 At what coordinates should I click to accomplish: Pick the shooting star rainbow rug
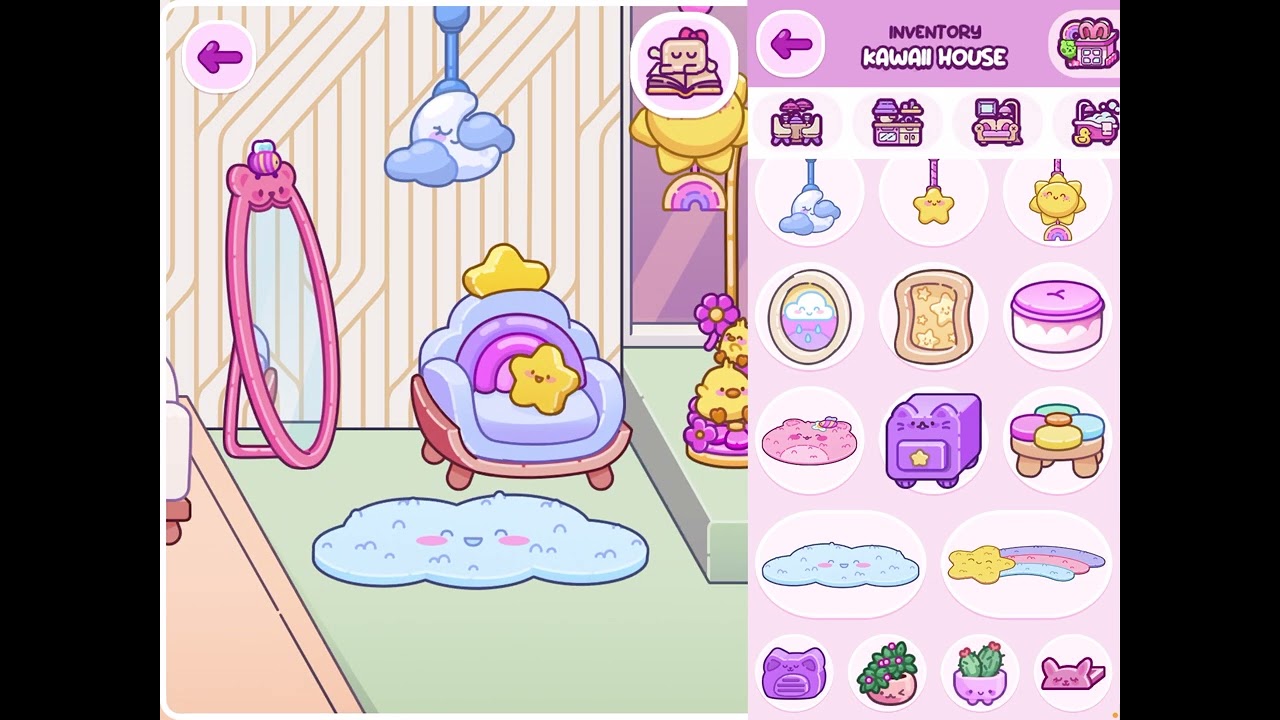tap(1026, 564)
